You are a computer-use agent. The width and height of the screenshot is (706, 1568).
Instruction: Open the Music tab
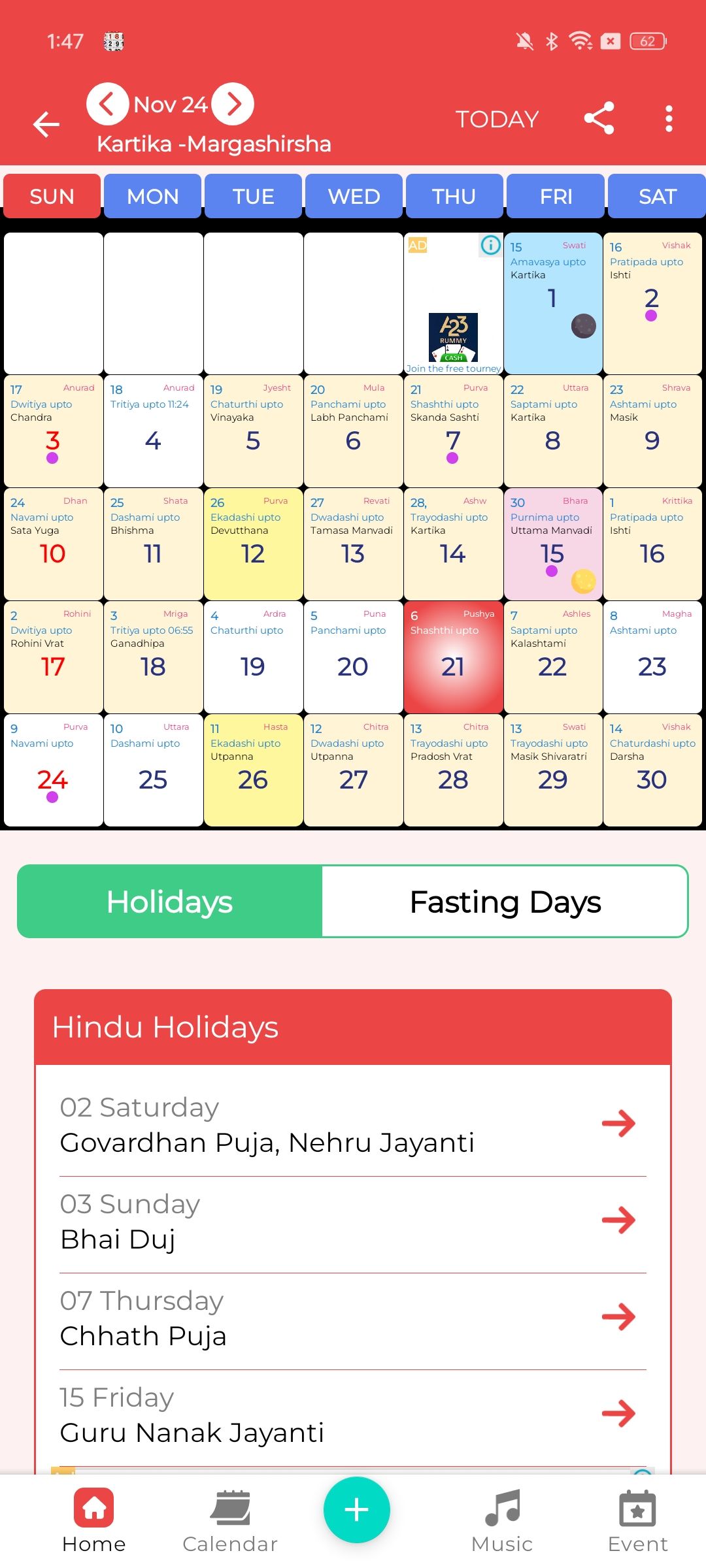point(502,1522)
